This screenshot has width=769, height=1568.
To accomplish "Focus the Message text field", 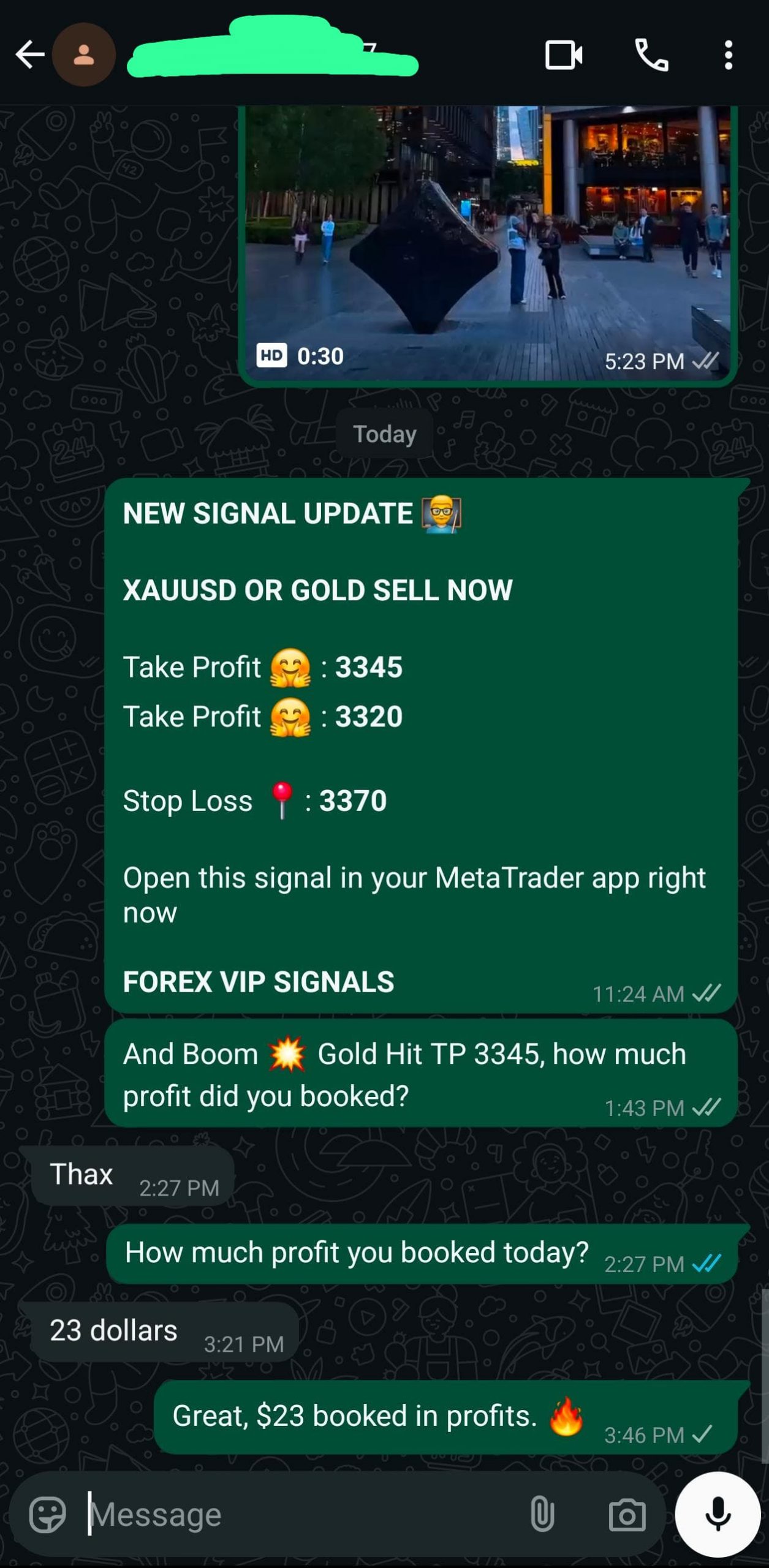I will click(294, 1515).
